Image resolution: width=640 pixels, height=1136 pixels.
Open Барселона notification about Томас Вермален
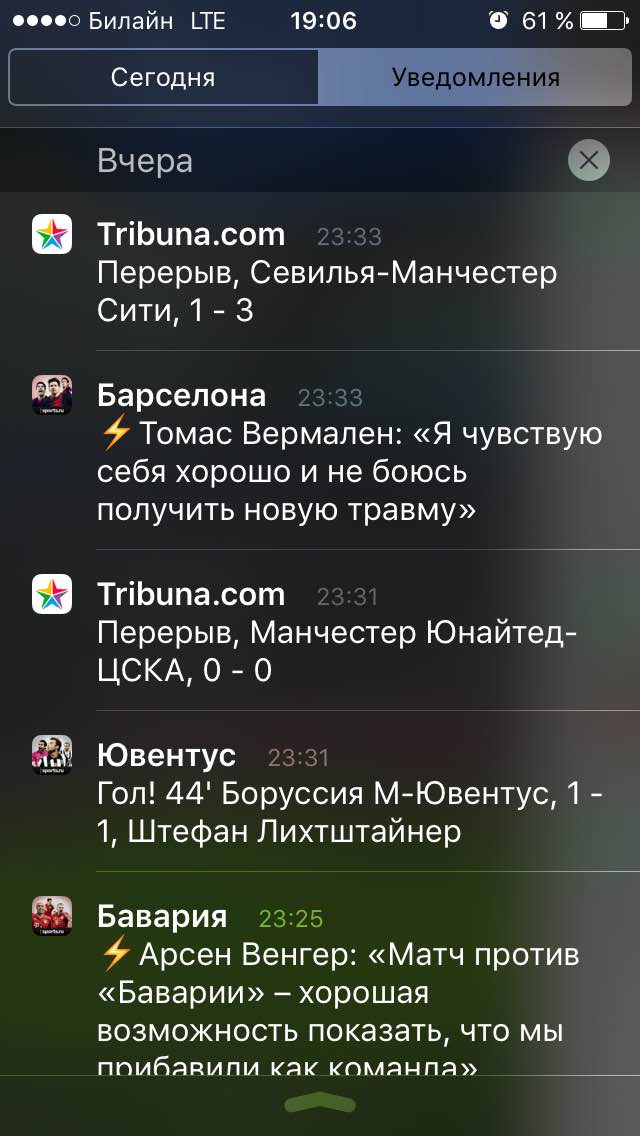click(x=330, y=452)
